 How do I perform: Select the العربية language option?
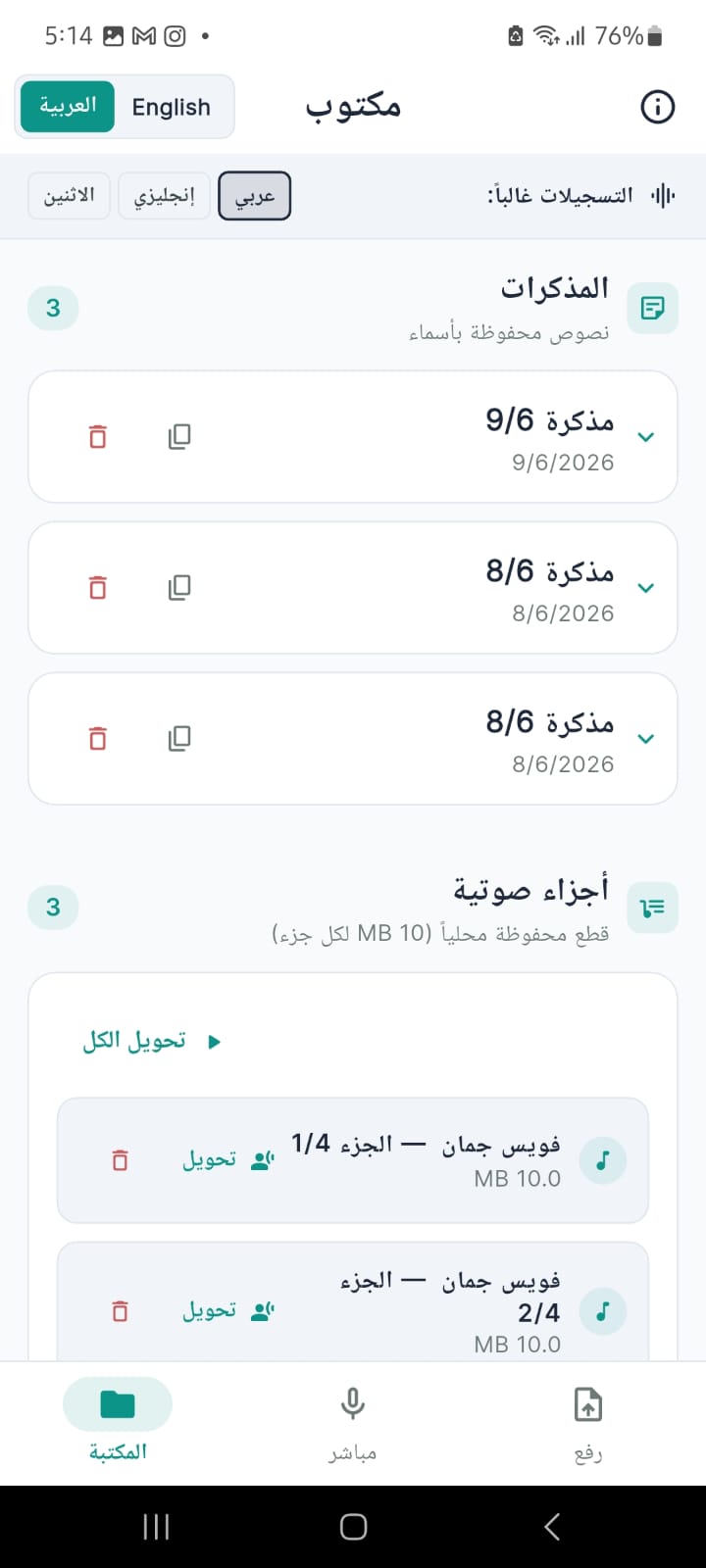click(x=68, y=107)
